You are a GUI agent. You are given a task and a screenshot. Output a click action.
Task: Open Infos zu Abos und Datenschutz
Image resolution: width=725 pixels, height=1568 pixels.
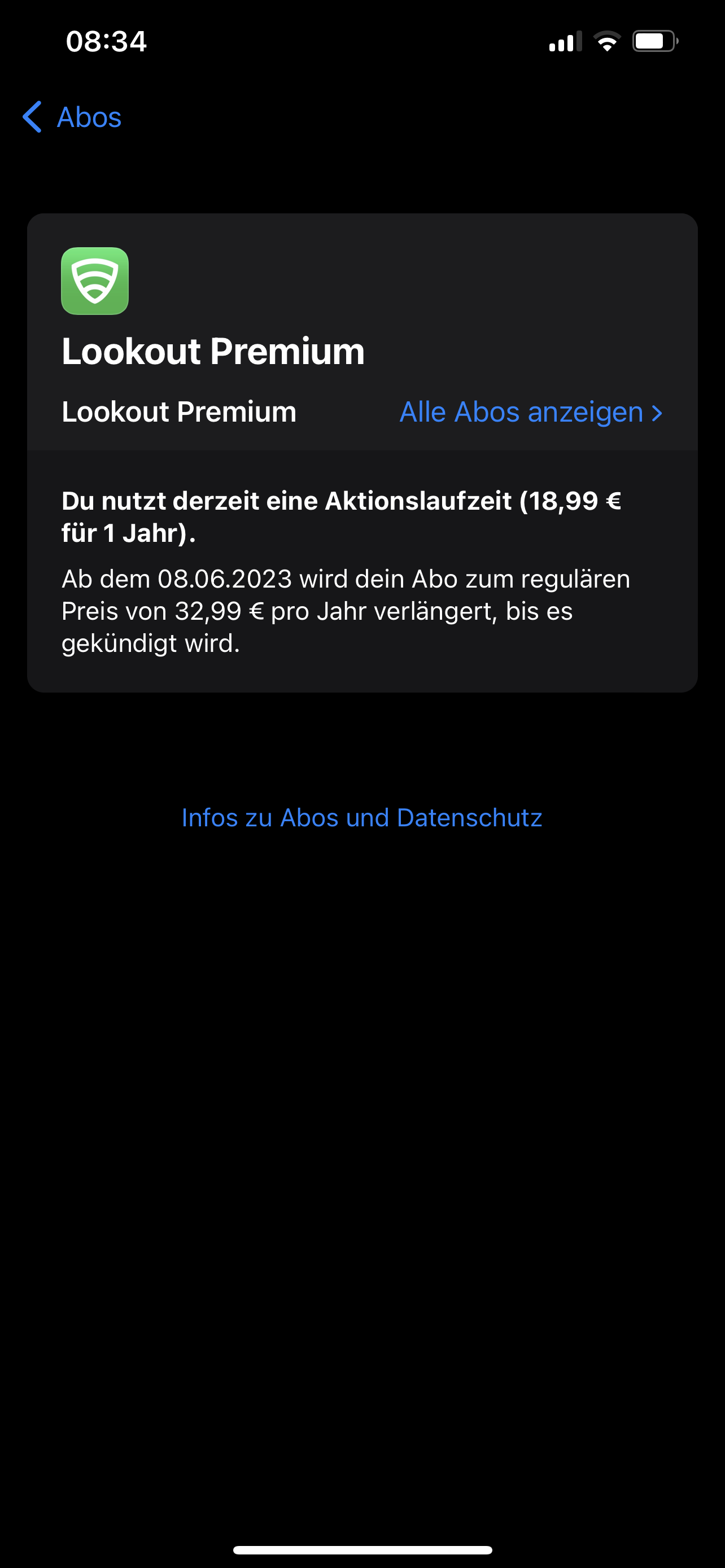click(361, 817)
